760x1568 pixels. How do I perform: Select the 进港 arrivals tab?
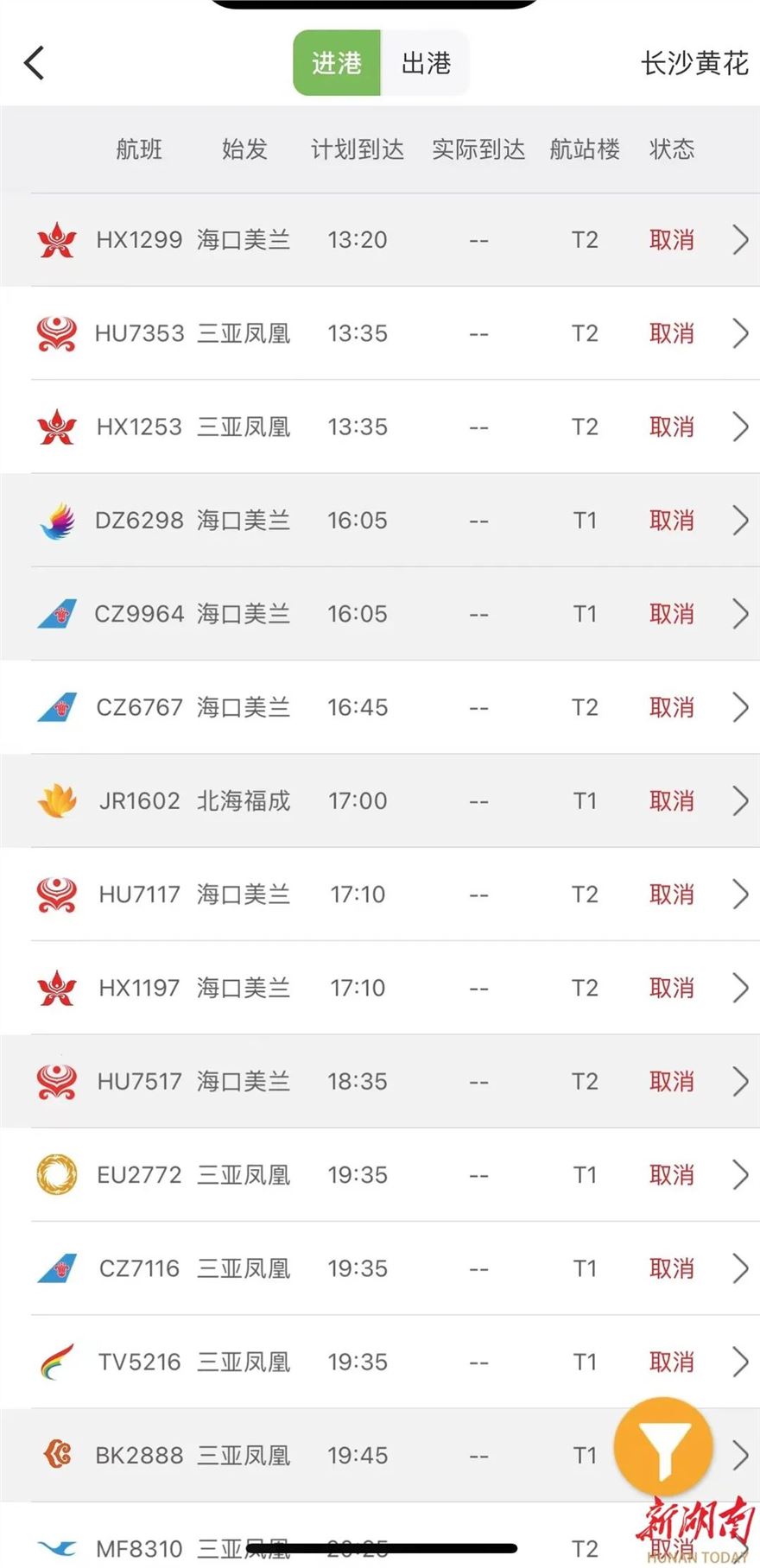click(x=337, y=63)
